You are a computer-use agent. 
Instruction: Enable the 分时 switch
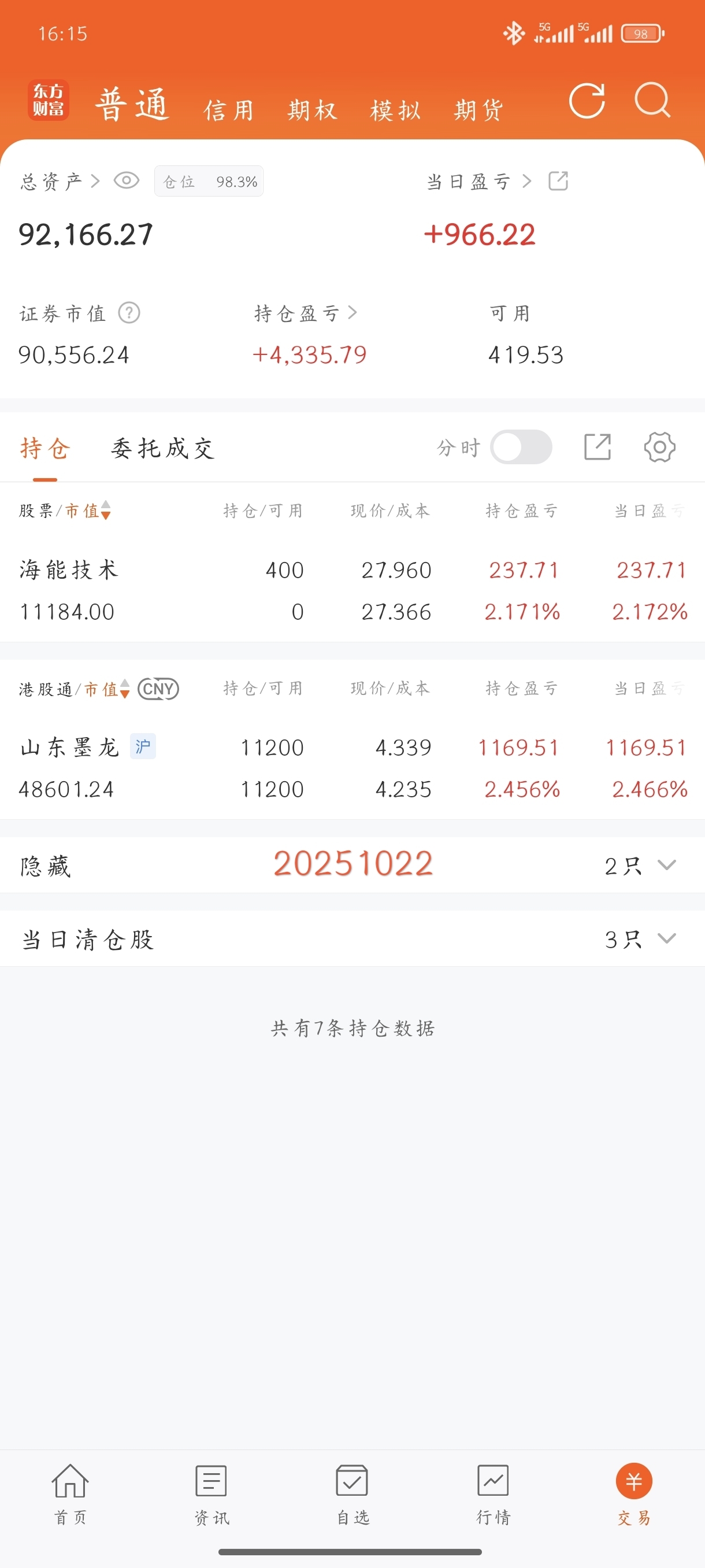coord(522,447)
